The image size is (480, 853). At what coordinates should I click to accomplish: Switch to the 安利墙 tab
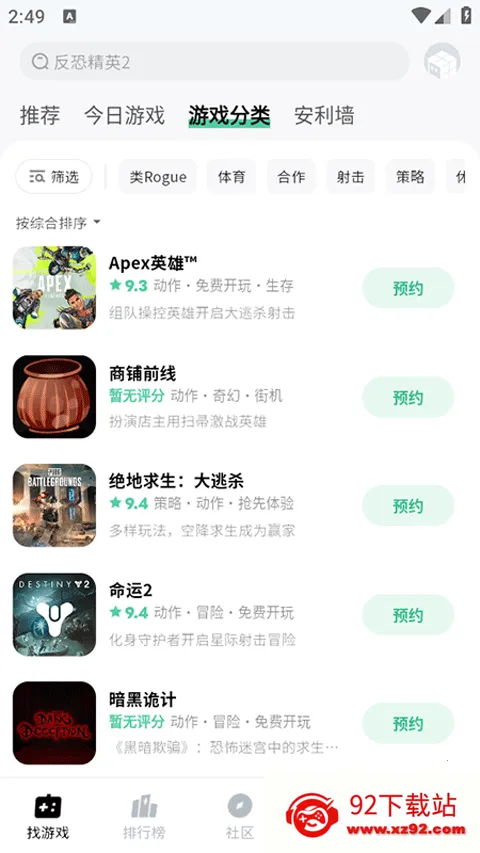pyautogui.click(x=324, y=115)
